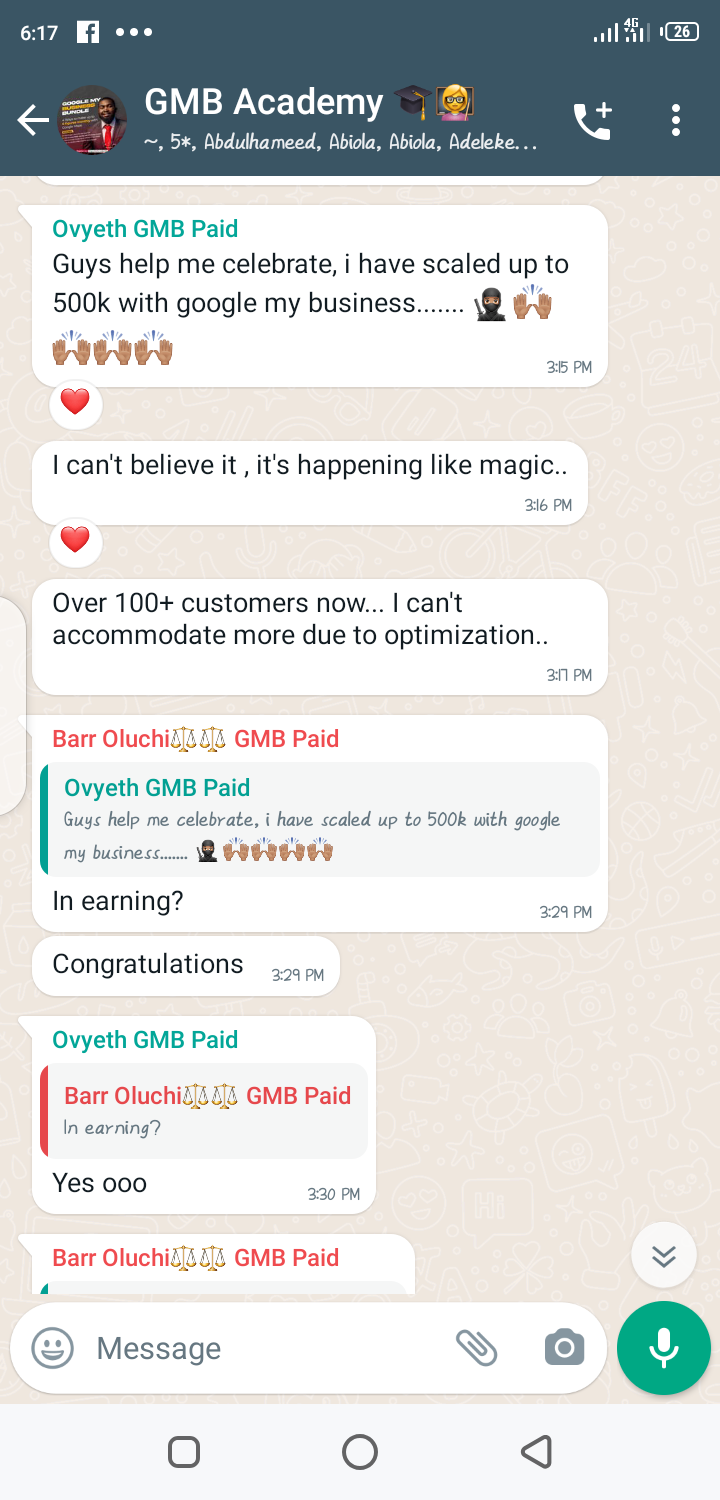Image resolution: width=720 pixels, height=1500 pixels.
Task: Attach a file with the paperclip icon
Action: [x=477, y=1348]
